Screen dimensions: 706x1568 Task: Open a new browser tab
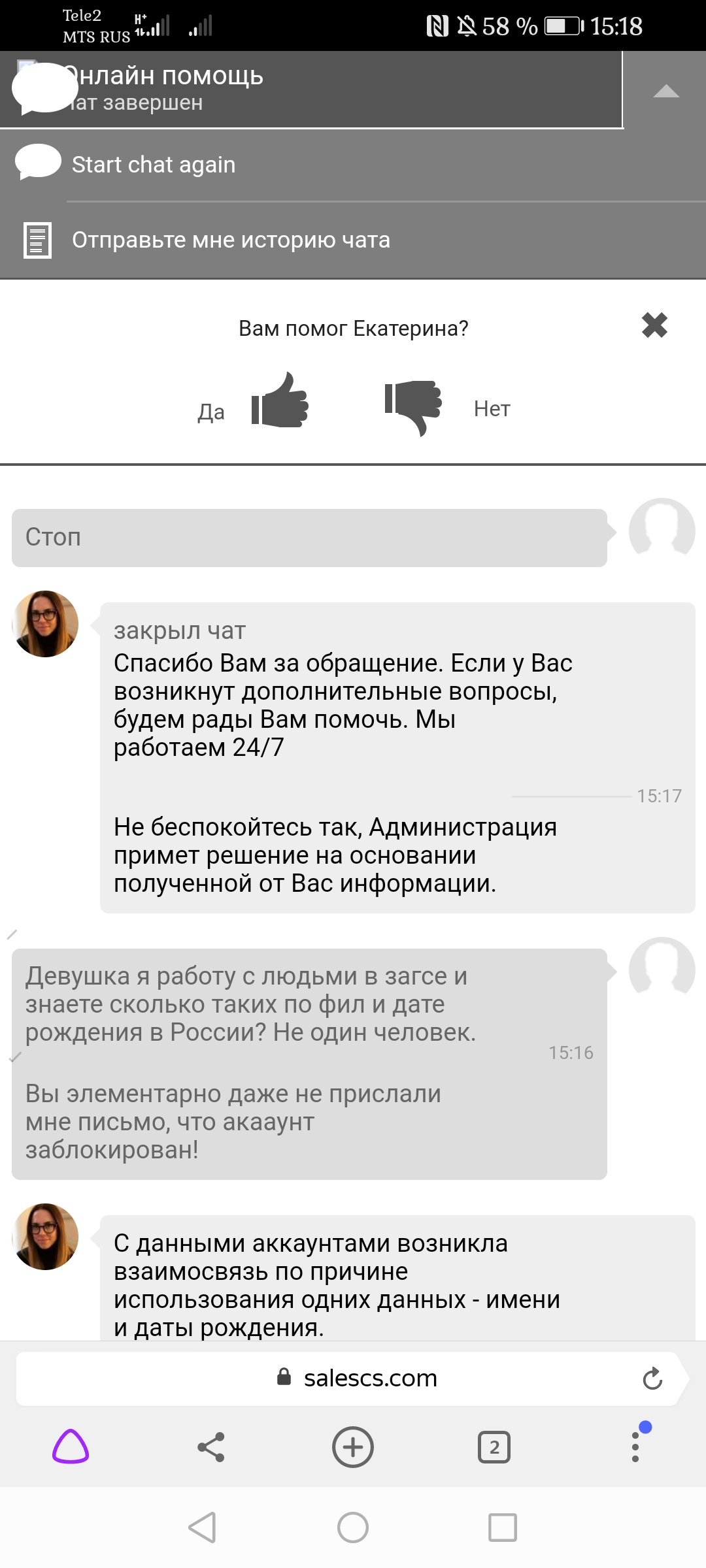[353, 1447]
